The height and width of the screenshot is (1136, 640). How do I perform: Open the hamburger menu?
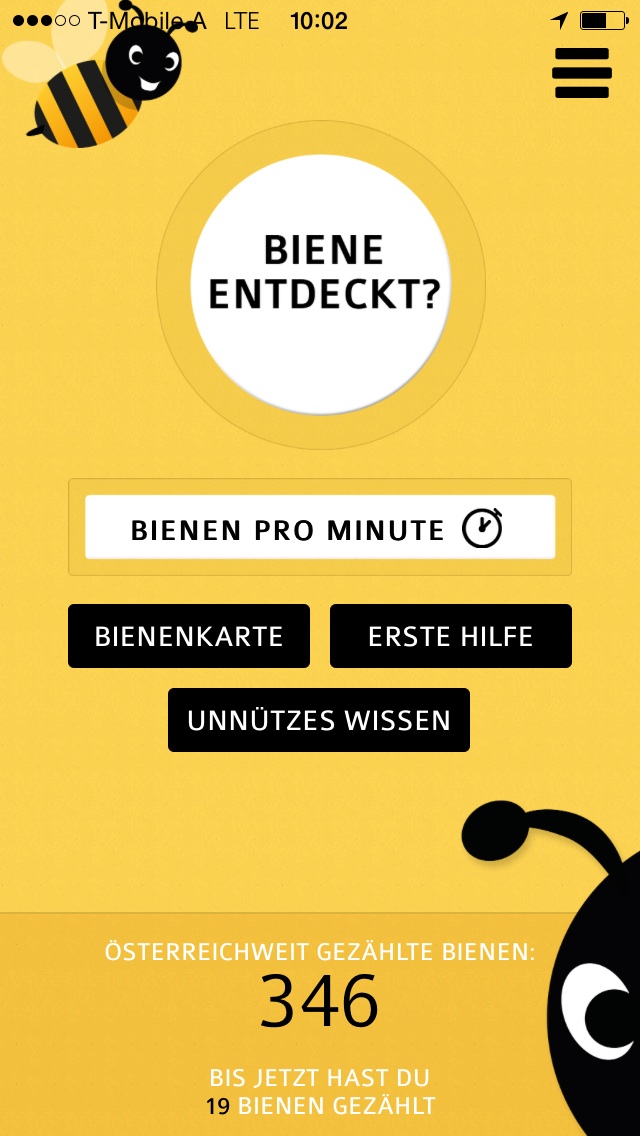click(x=581, y=72)
